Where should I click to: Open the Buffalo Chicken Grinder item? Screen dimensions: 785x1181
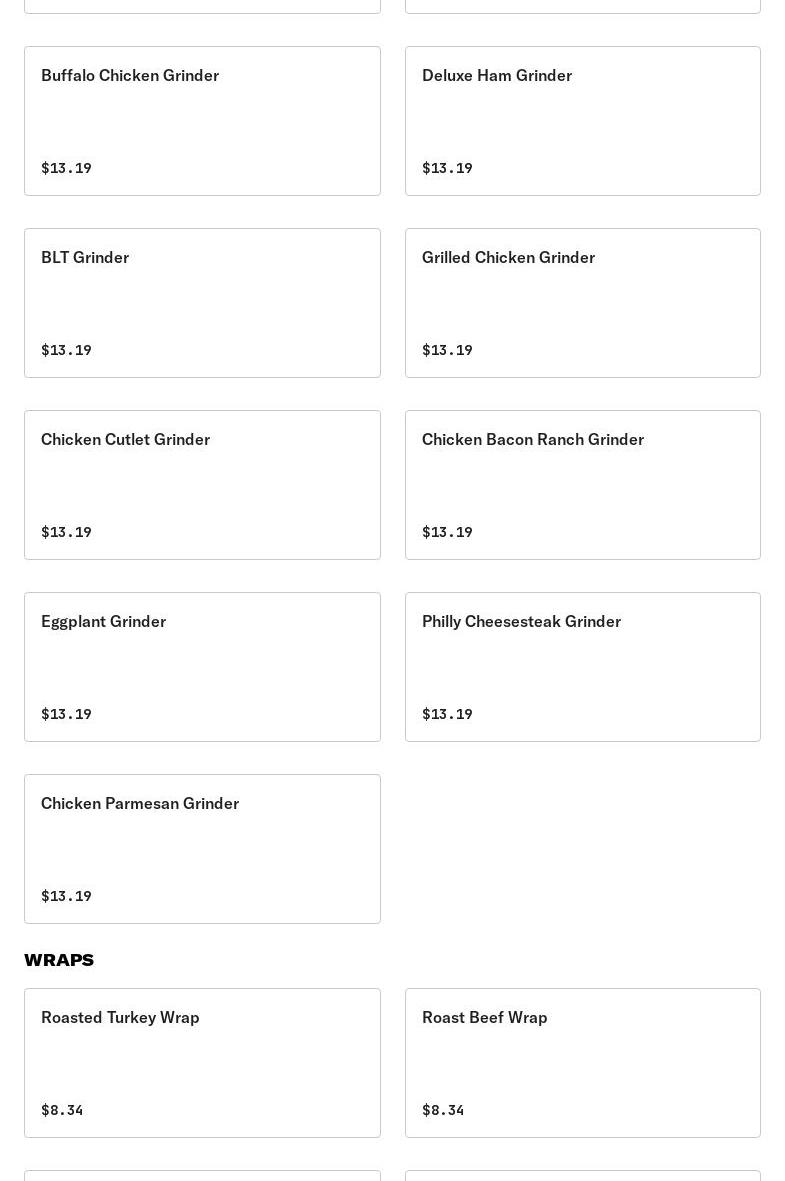(202, 121)
